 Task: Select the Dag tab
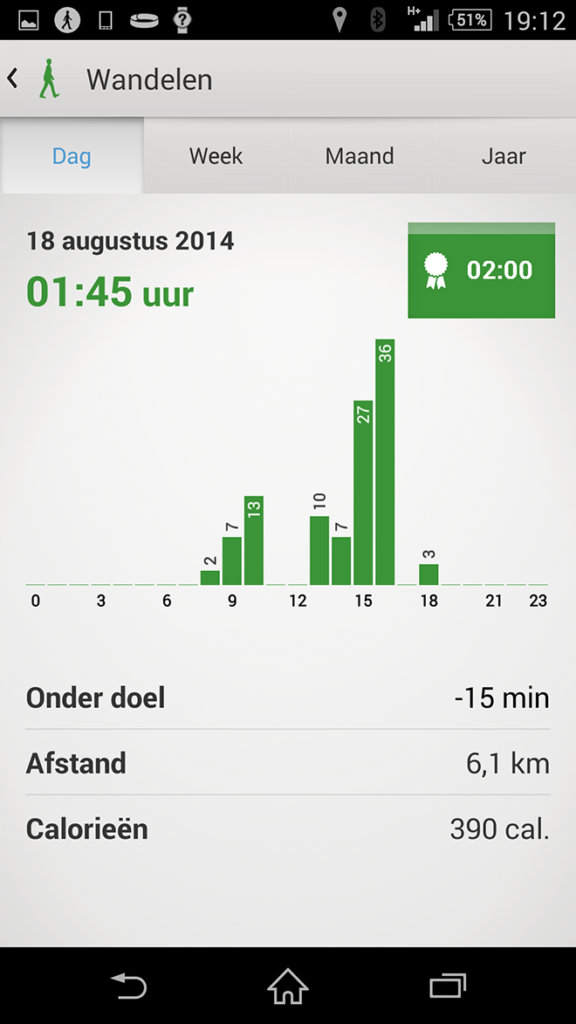pos(72,156)
